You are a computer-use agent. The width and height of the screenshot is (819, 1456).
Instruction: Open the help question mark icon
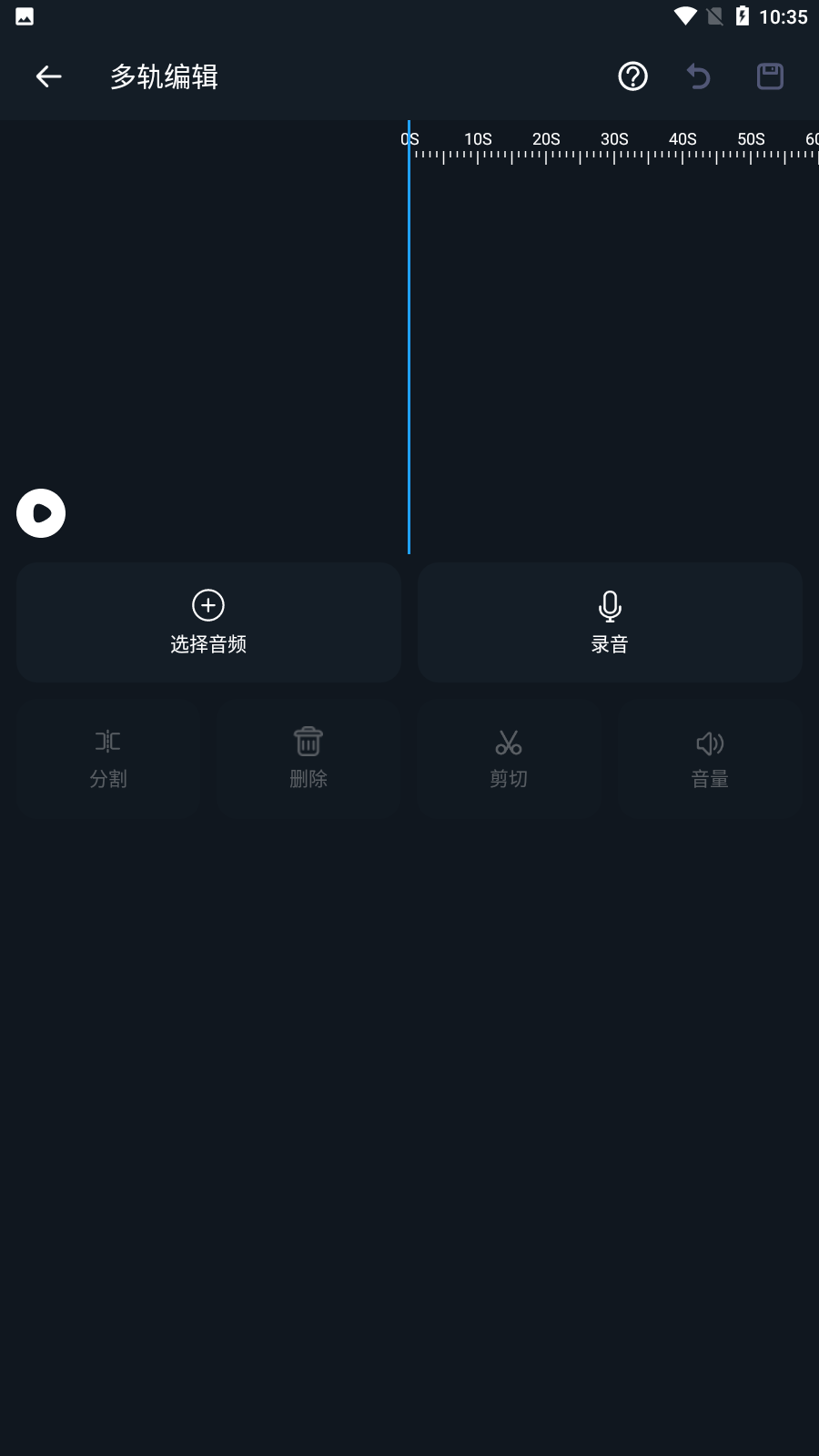(632, 76)
